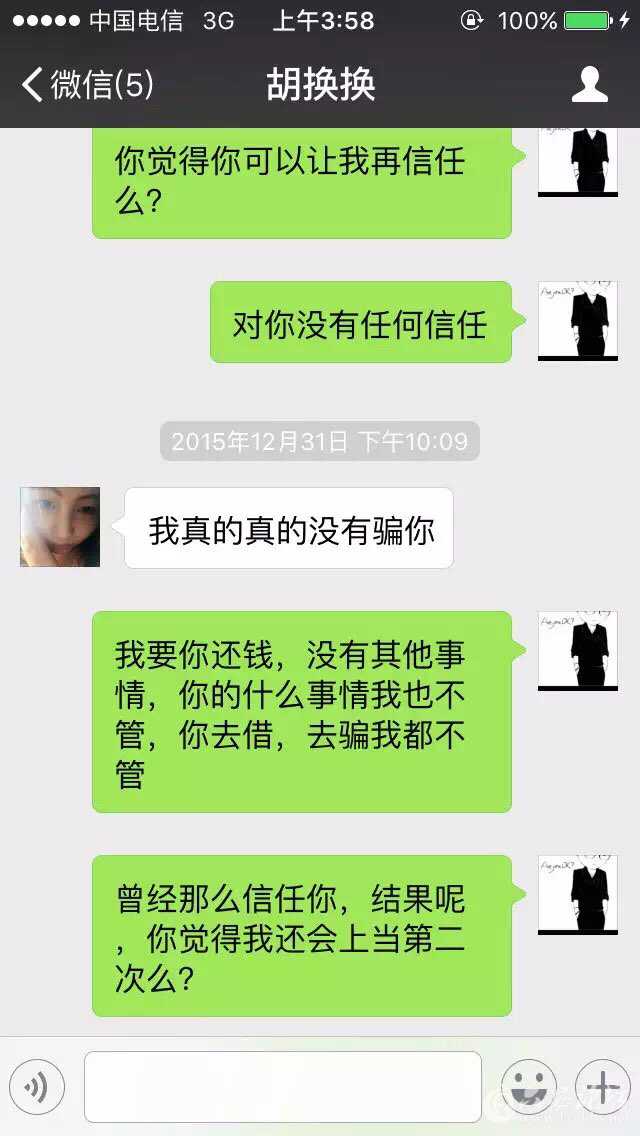
Task: Open the contact's avatar beside 我真的真的没有骗你
Action: tap(60, 527)
